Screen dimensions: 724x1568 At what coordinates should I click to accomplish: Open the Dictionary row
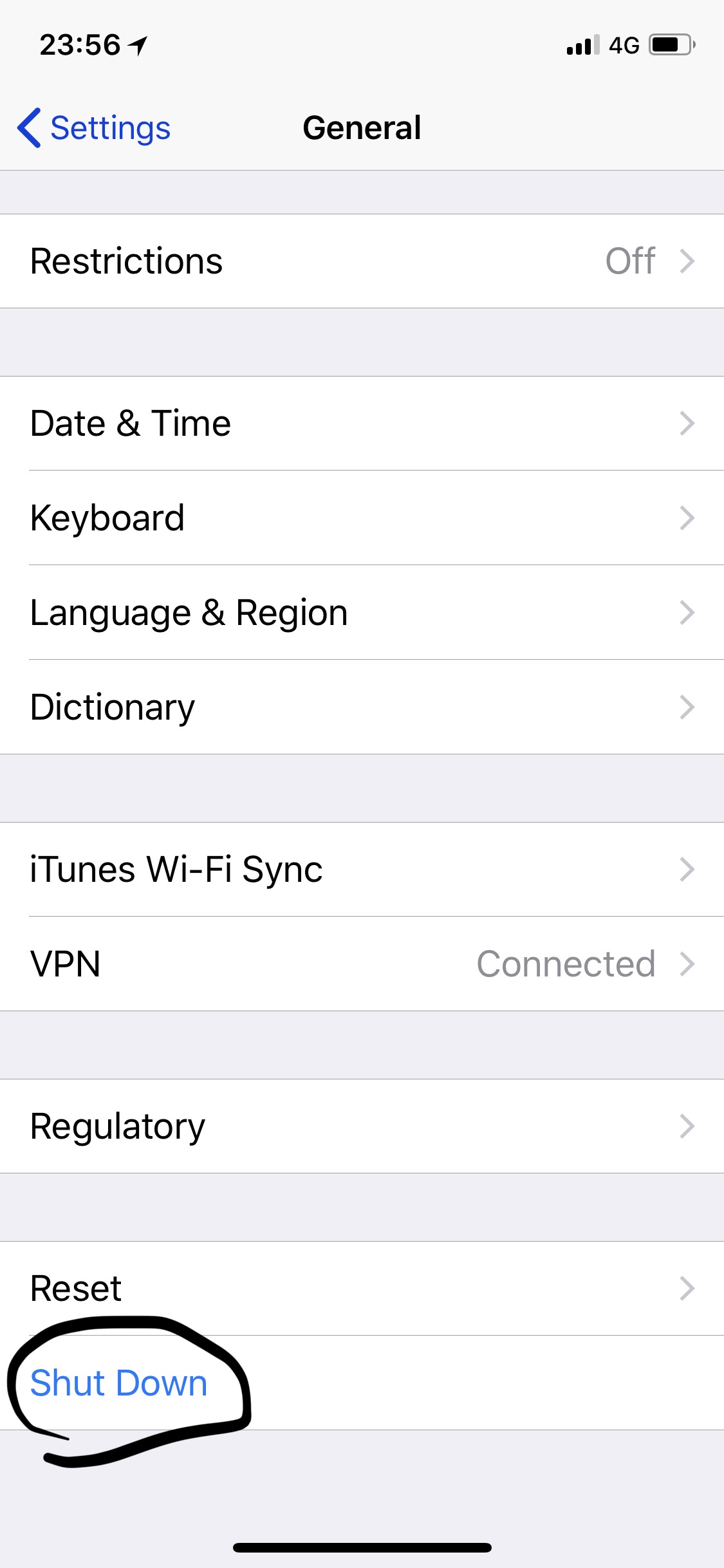362,707
